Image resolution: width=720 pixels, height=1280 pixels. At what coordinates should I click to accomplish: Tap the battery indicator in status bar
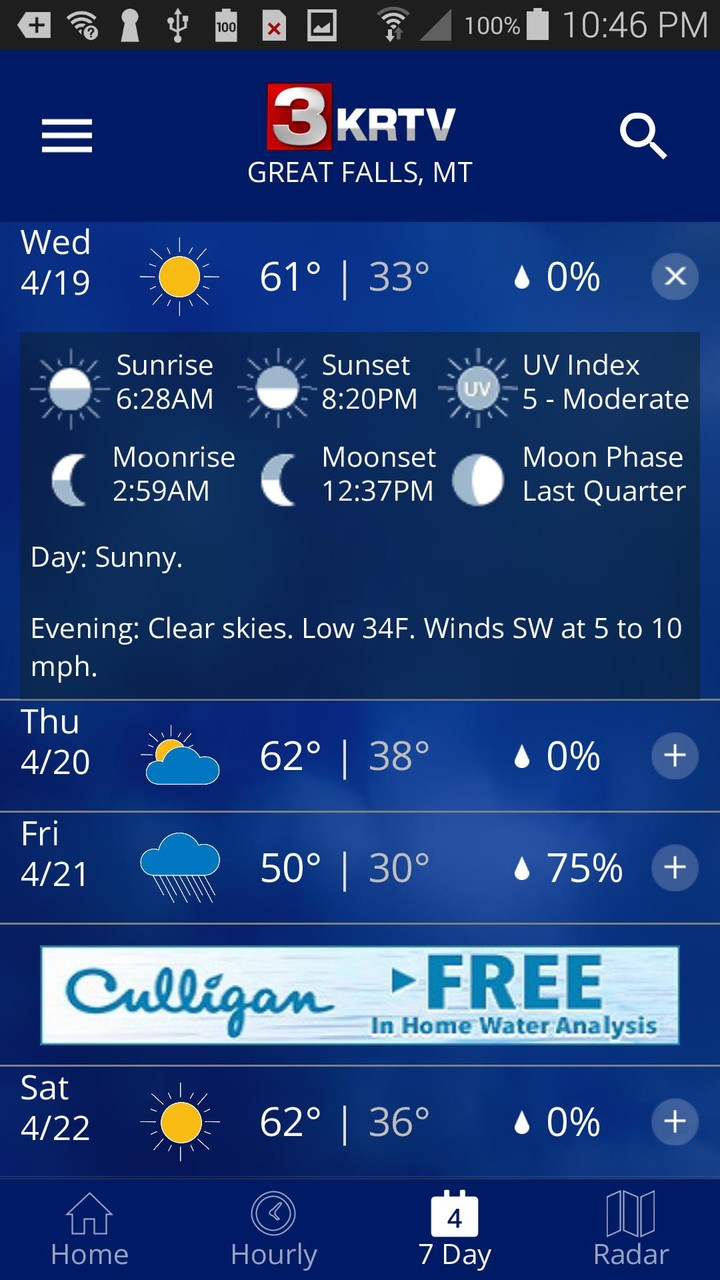pos(539,25)
